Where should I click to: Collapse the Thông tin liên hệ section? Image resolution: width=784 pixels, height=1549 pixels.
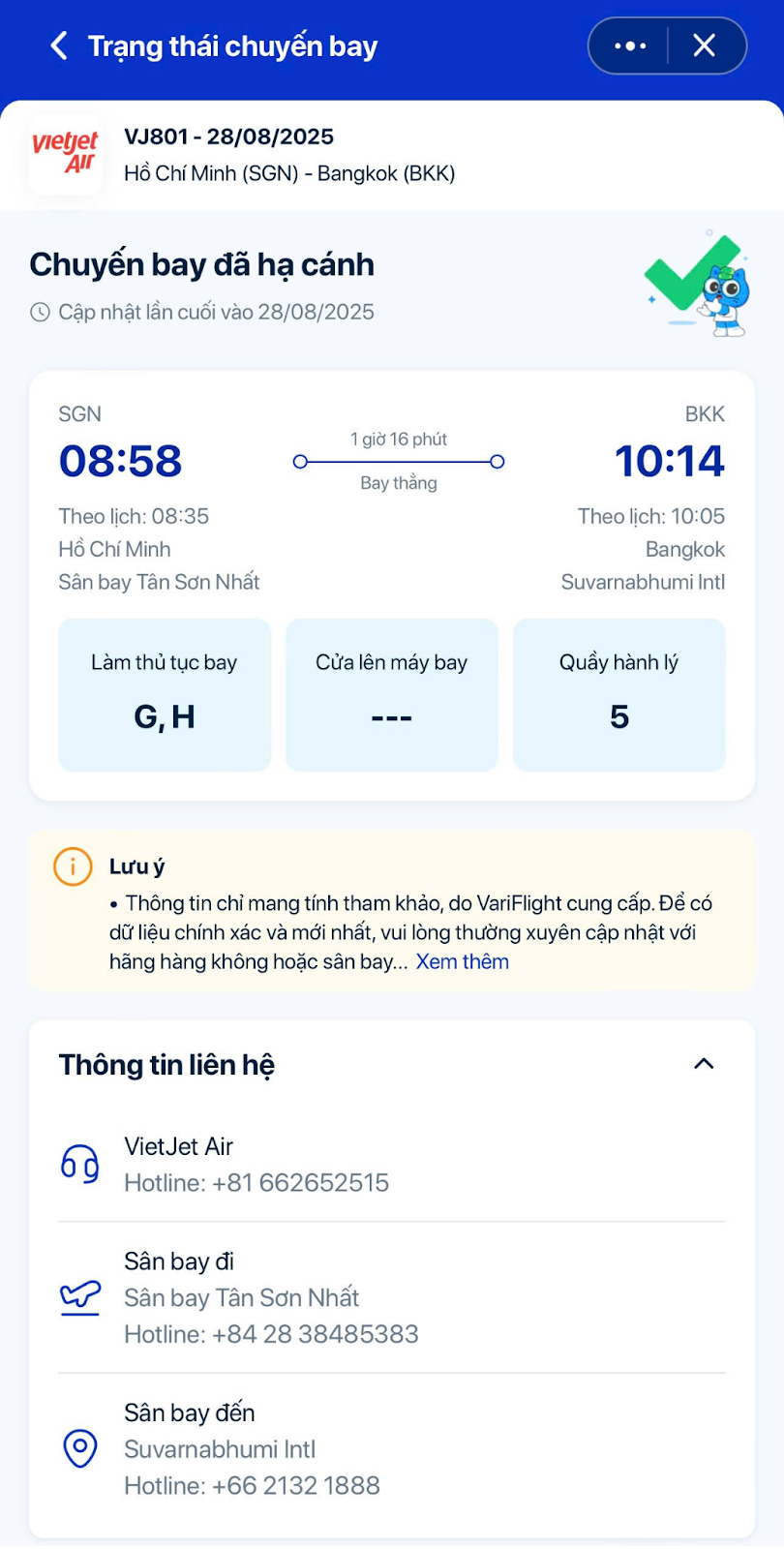tap(704, 1064)
